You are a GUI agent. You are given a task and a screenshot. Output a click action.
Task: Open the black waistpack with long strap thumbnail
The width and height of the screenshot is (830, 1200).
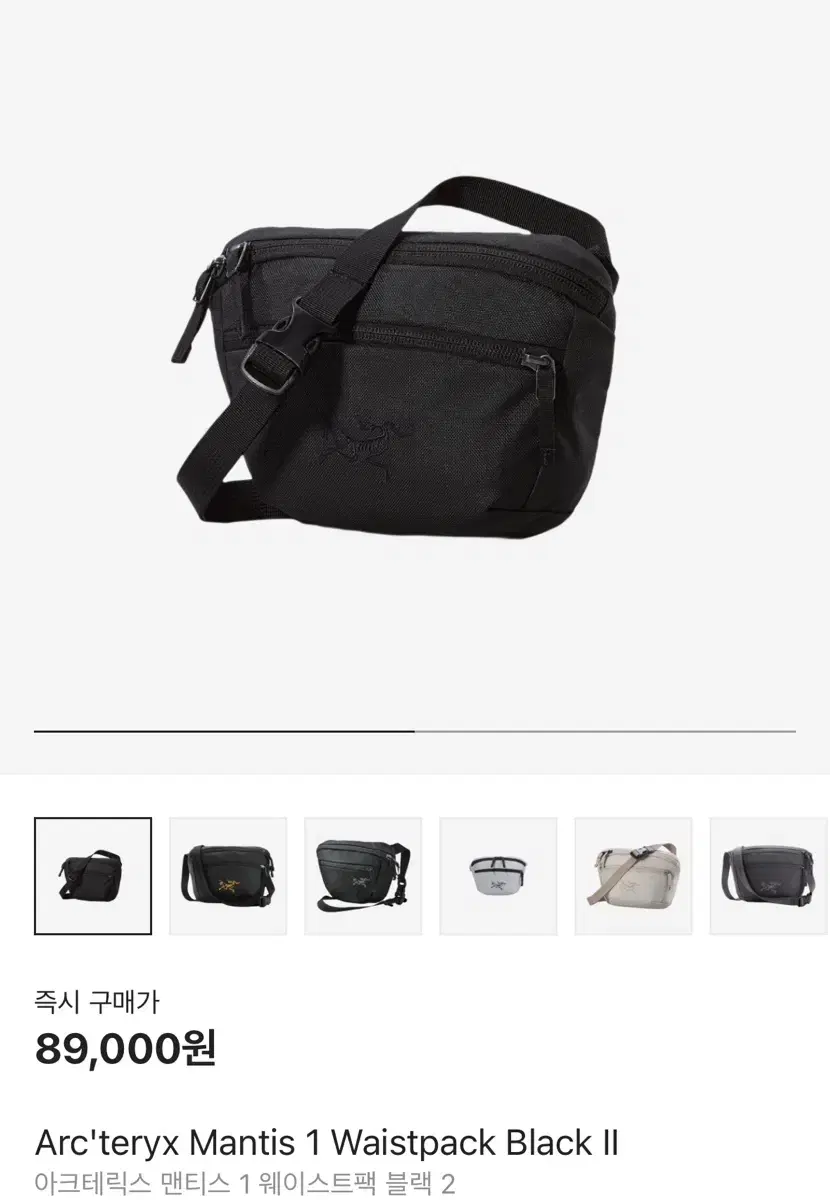[363, 875]
